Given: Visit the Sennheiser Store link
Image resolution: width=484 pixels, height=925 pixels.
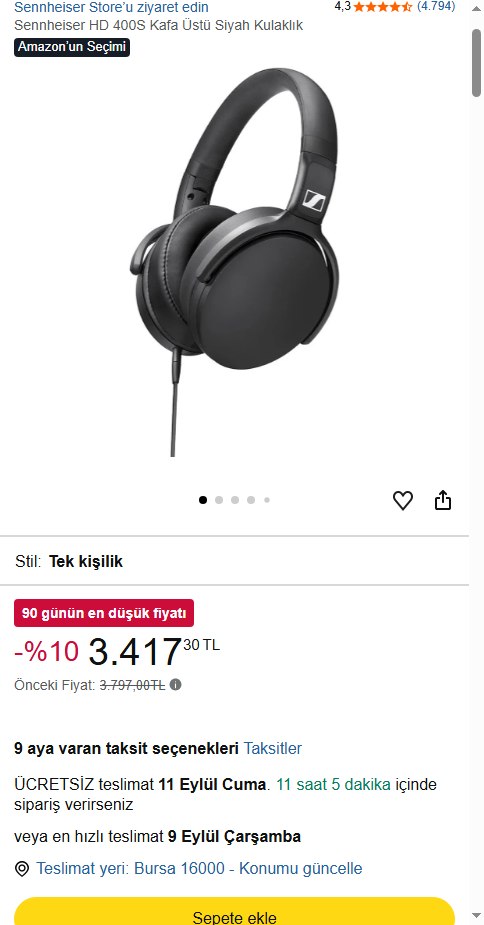Looking at the screenshot, I should coord(111,7).
